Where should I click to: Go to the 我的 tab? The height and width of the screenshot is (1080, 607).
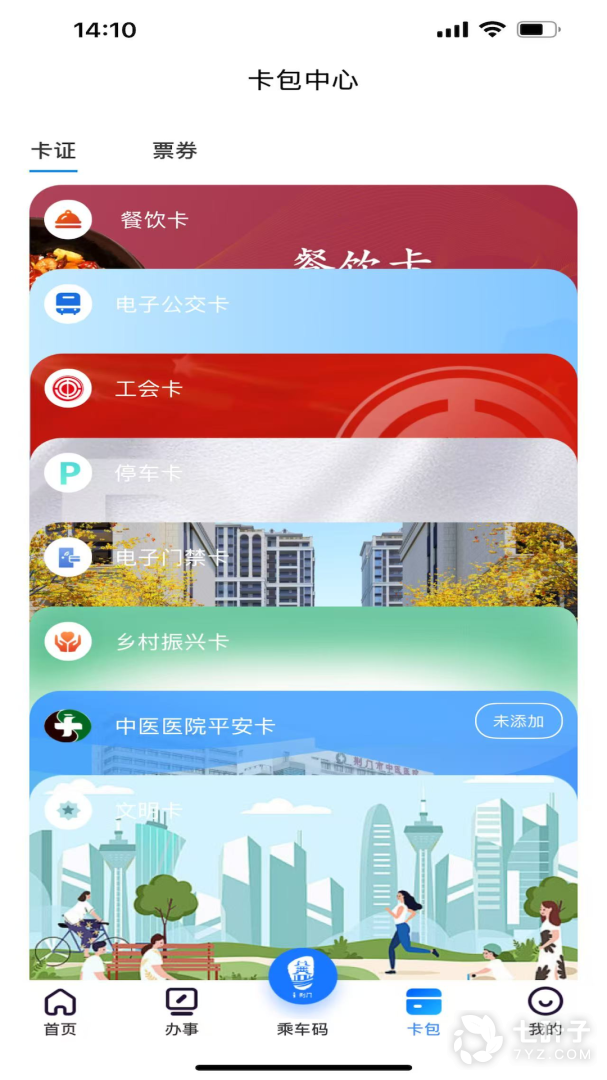tap(545, 1012)
